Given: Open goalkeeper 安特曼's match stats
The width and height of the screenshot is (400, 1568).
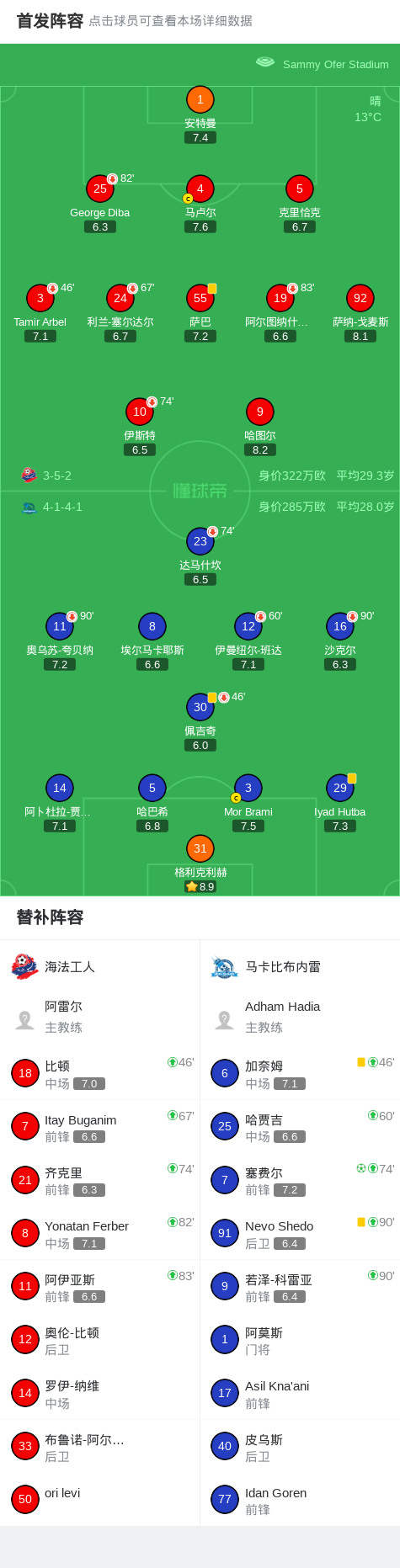Looking at the screenshot, I should (200, 114).
